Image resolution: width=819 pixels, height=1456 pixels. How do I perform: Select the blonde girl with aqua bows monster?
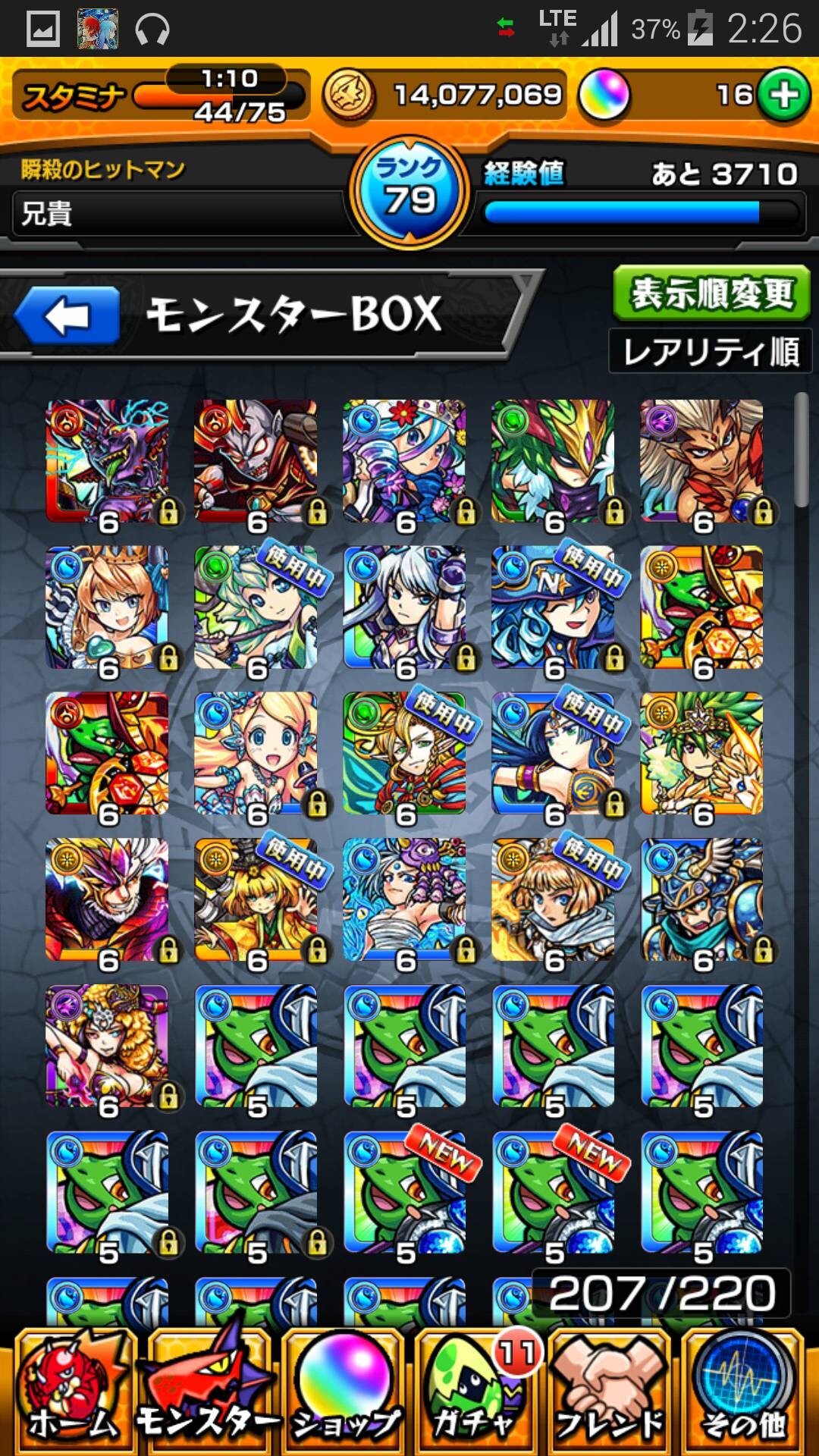pyautogui.click(x=256, y=755)
